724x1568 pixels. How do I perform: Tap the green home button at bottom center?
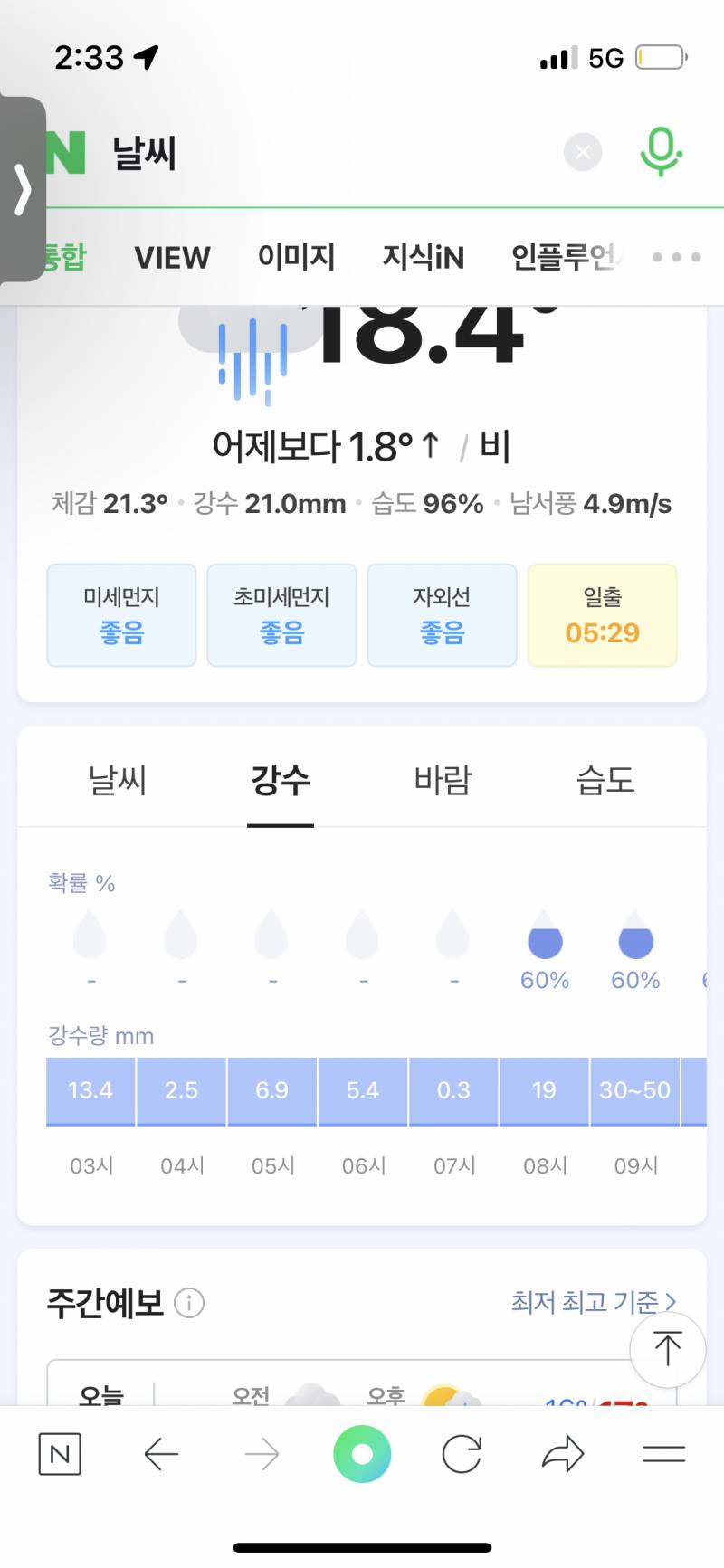click(x=362, y=1454)
